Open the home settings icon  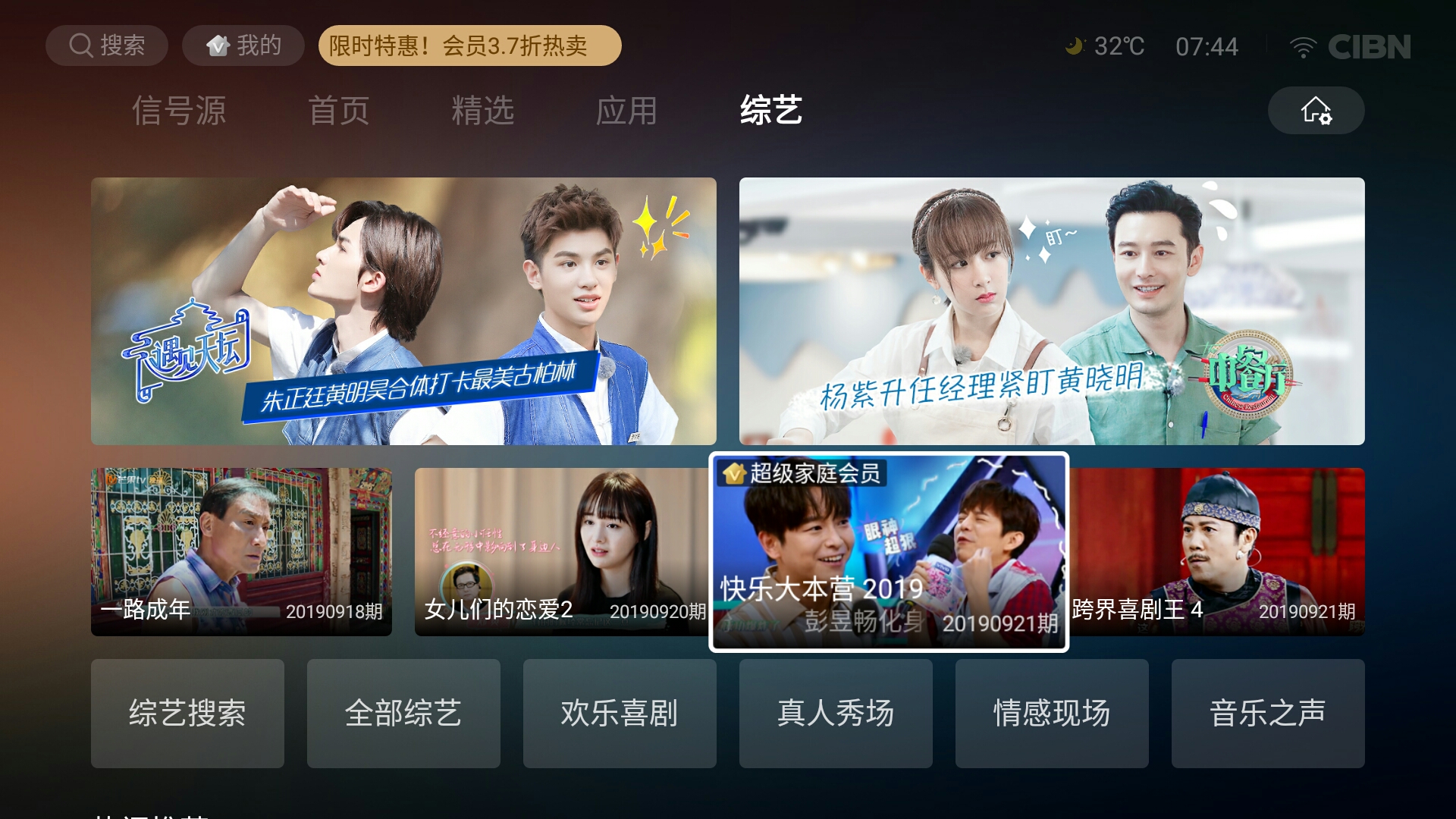coord(1316,111)
